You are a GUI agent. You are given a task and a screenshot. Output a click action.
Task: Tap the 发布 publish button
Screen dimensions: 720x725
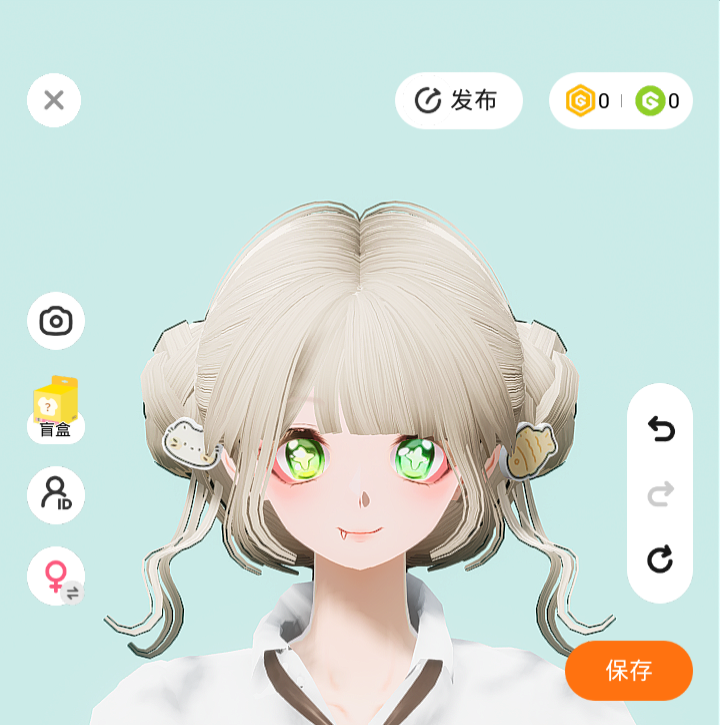[x=459, y=100]
